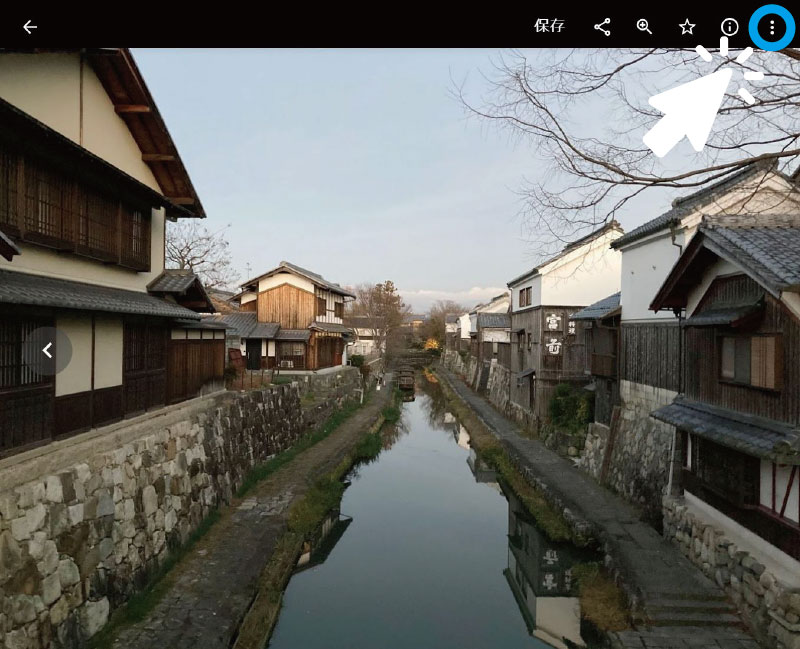
Task: Open the three-dot overflow menu
Action: (771, 27)
